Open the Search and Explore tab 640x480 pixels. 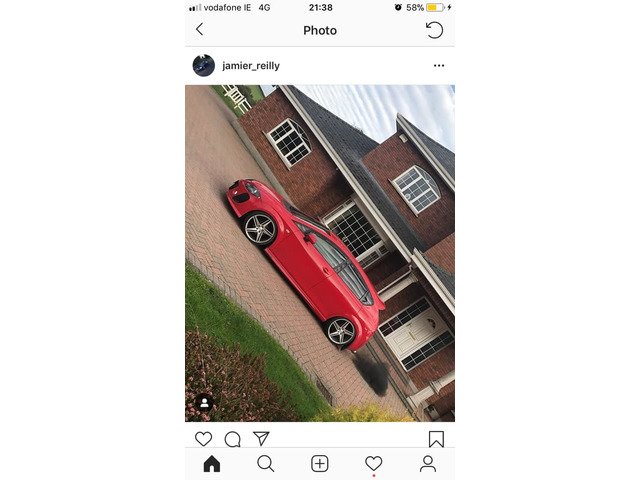[x=265, y=464]
